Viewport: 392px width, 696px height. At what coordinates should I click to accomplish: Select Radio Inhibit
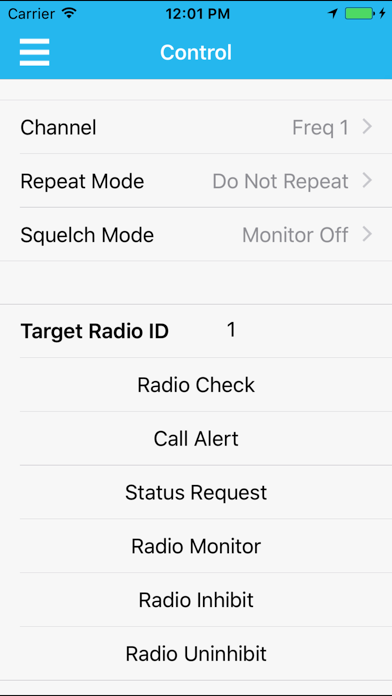click(x=196, y=600)
